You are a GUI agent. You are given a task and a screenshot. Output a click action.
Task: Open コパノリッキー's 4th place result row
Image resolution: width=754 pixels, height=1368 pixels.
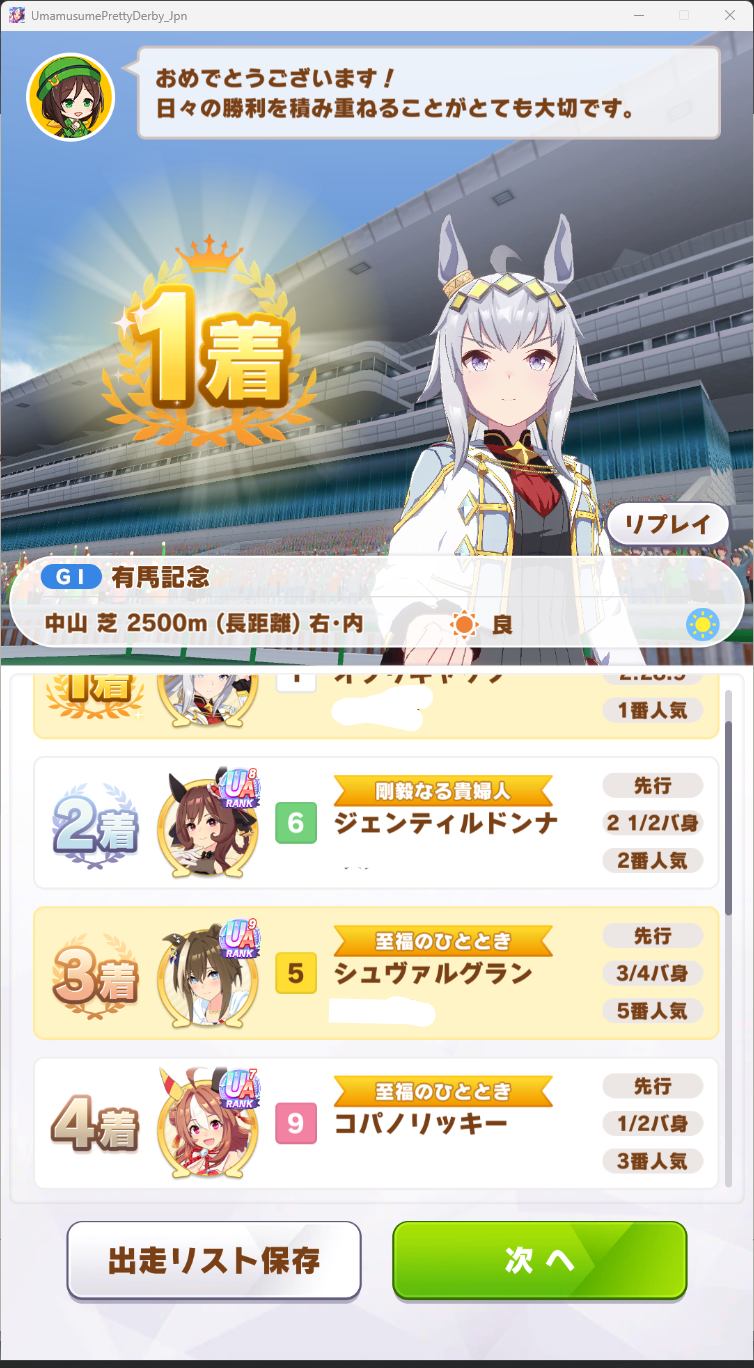[x=376, y=1123]
